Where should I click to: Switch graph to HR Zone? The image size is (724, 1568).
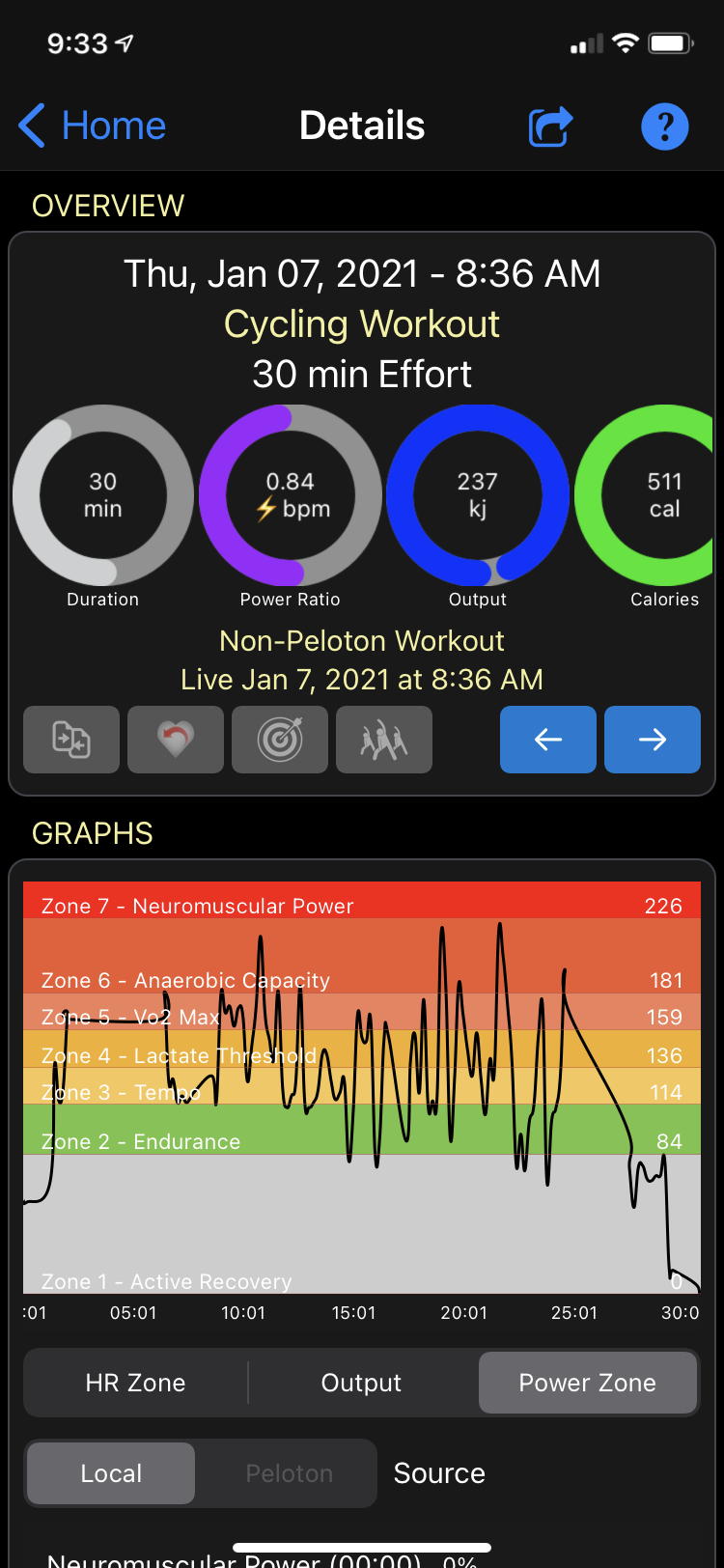pos(135,1383)
